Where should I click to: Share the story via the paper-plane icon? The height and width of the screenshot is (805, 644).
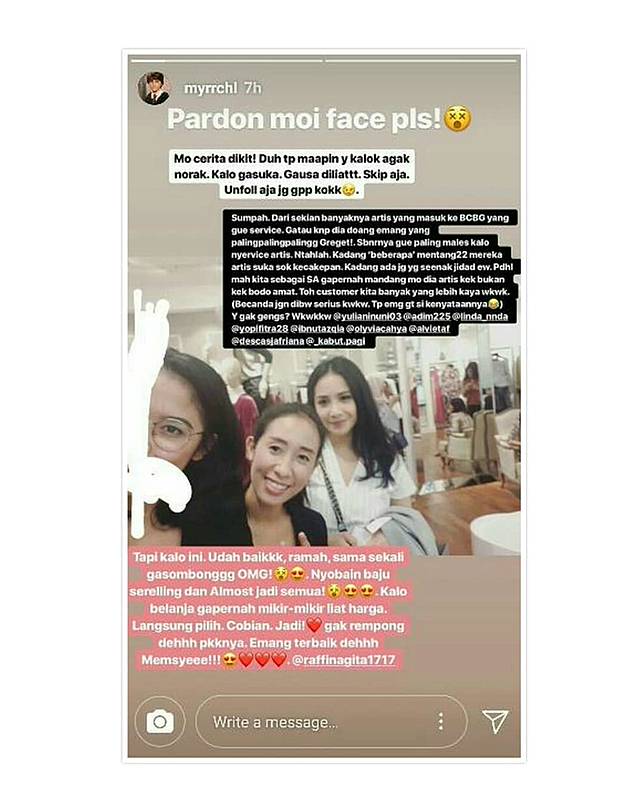pos(496,721)
